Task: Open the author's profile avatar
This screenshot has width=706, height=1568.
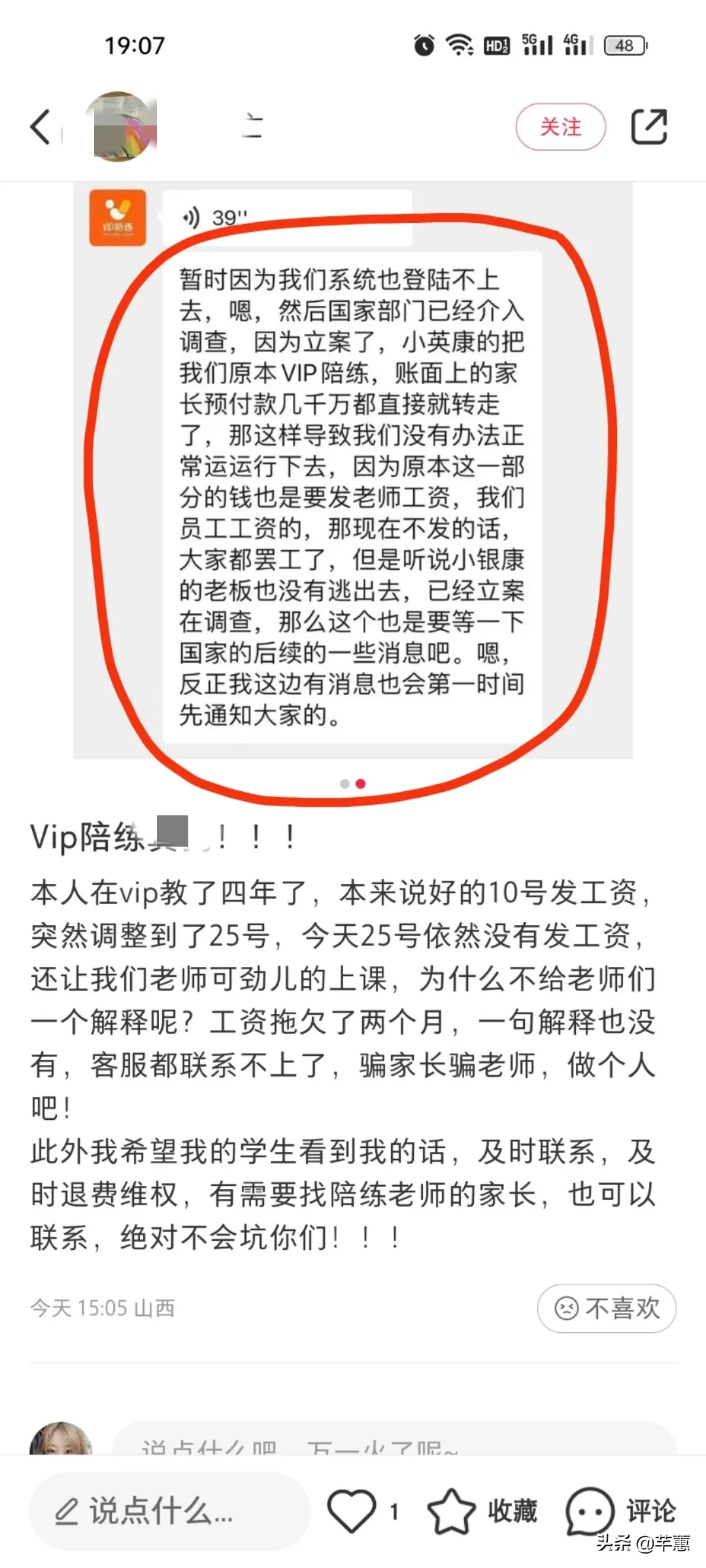Action: click(x=122, y=127)
